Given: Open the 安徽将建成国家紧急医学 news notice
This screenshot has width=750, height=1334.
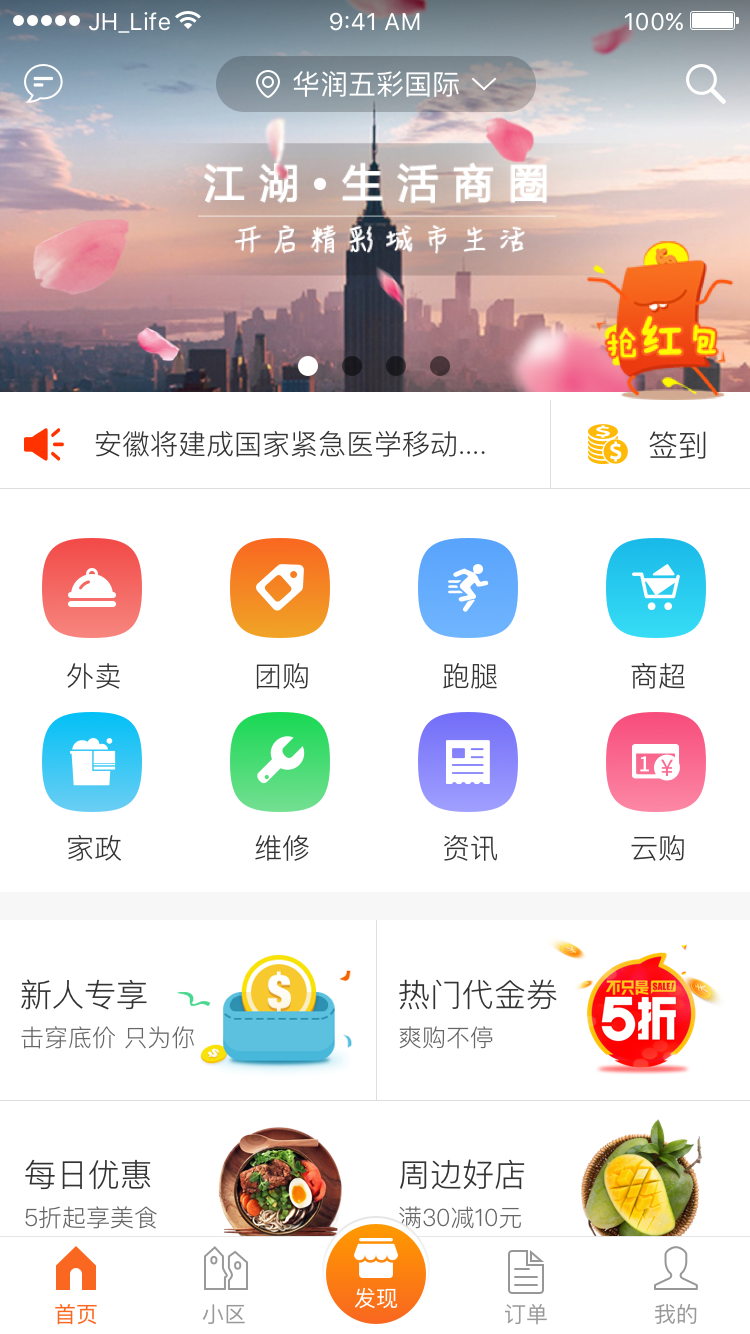Looking at the screenshot, I should click(290, 445).
